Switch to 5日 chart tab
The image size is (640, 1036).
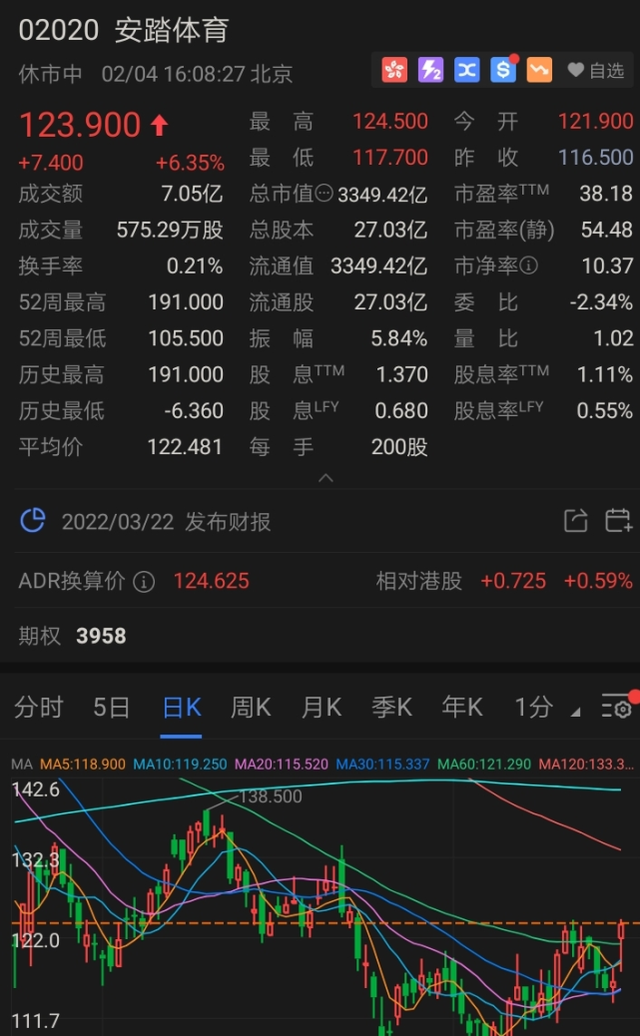112,708
